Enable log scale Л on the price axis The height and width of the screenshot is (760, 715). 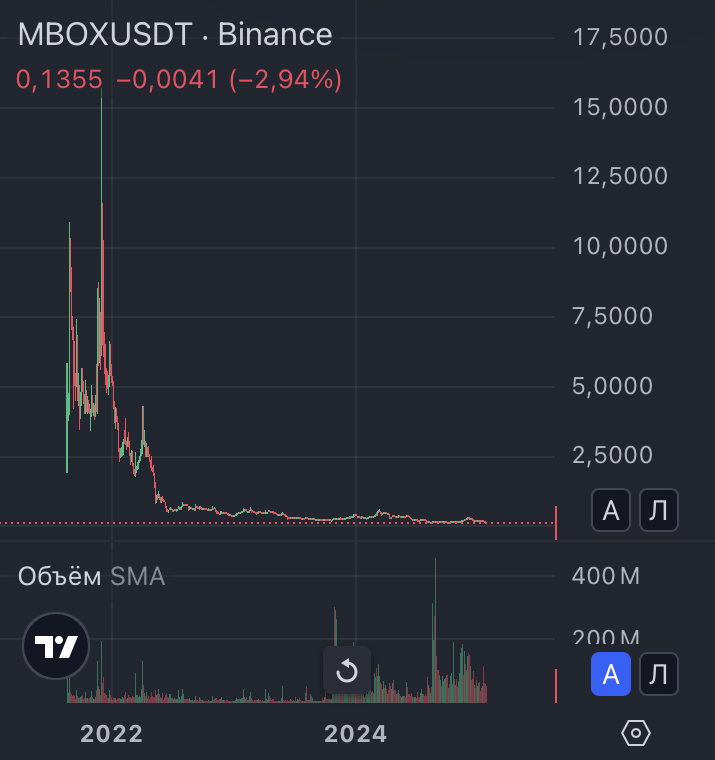[x=658, y=511]
